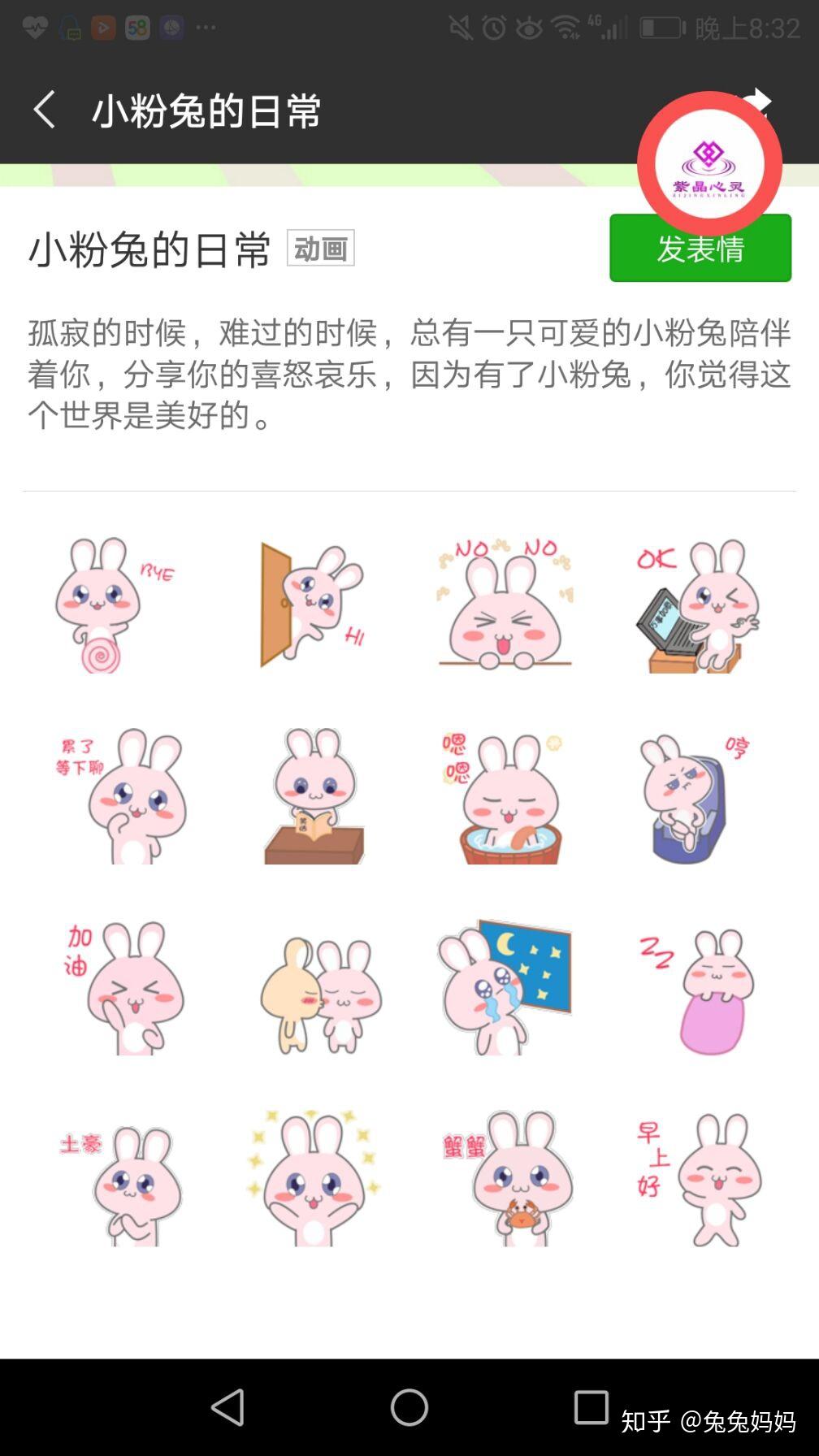Select the 哼 sofa rabbit sticker
The height and width of the screenshot is (1456, 819).
(x=691, y=796)
